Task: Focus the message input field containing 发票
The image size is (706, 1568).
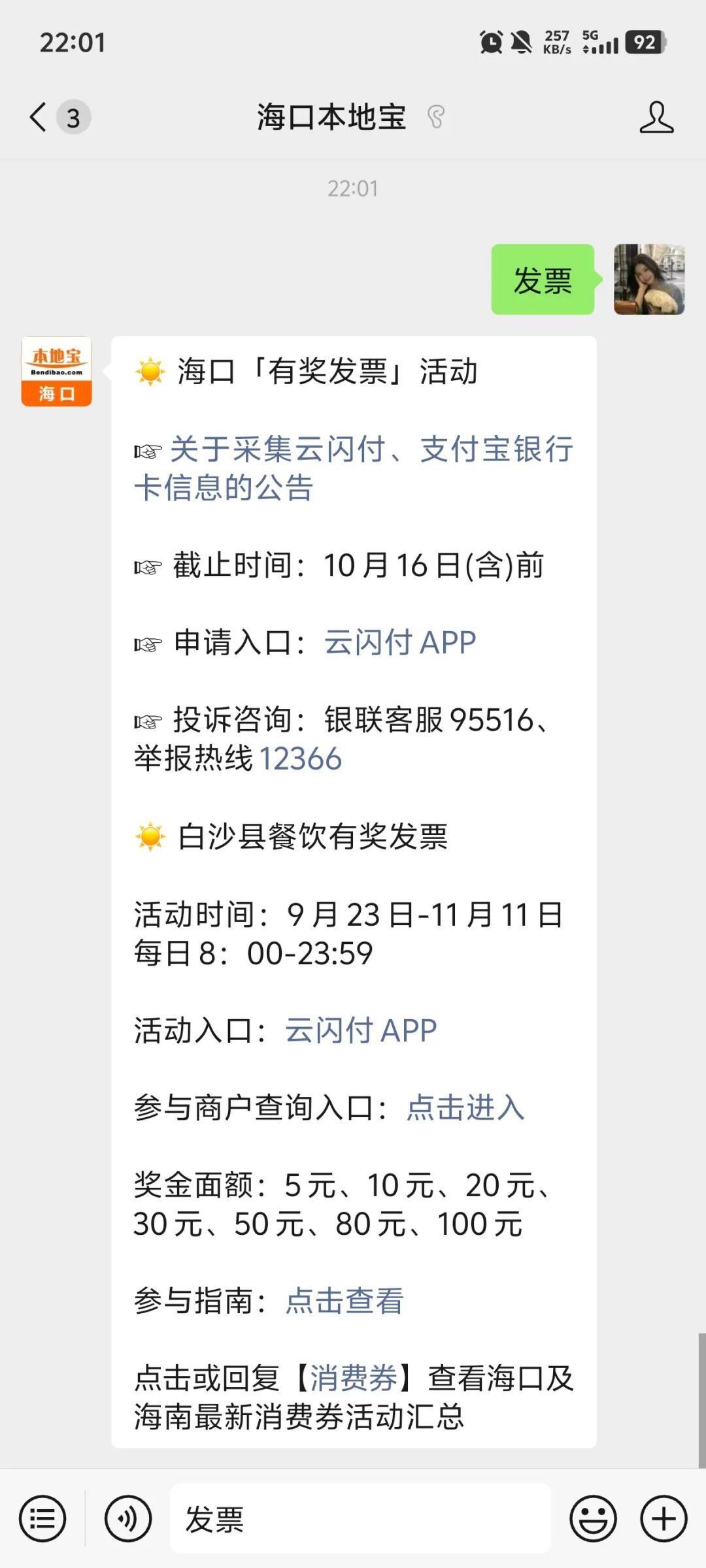Action: [360, 1518]
